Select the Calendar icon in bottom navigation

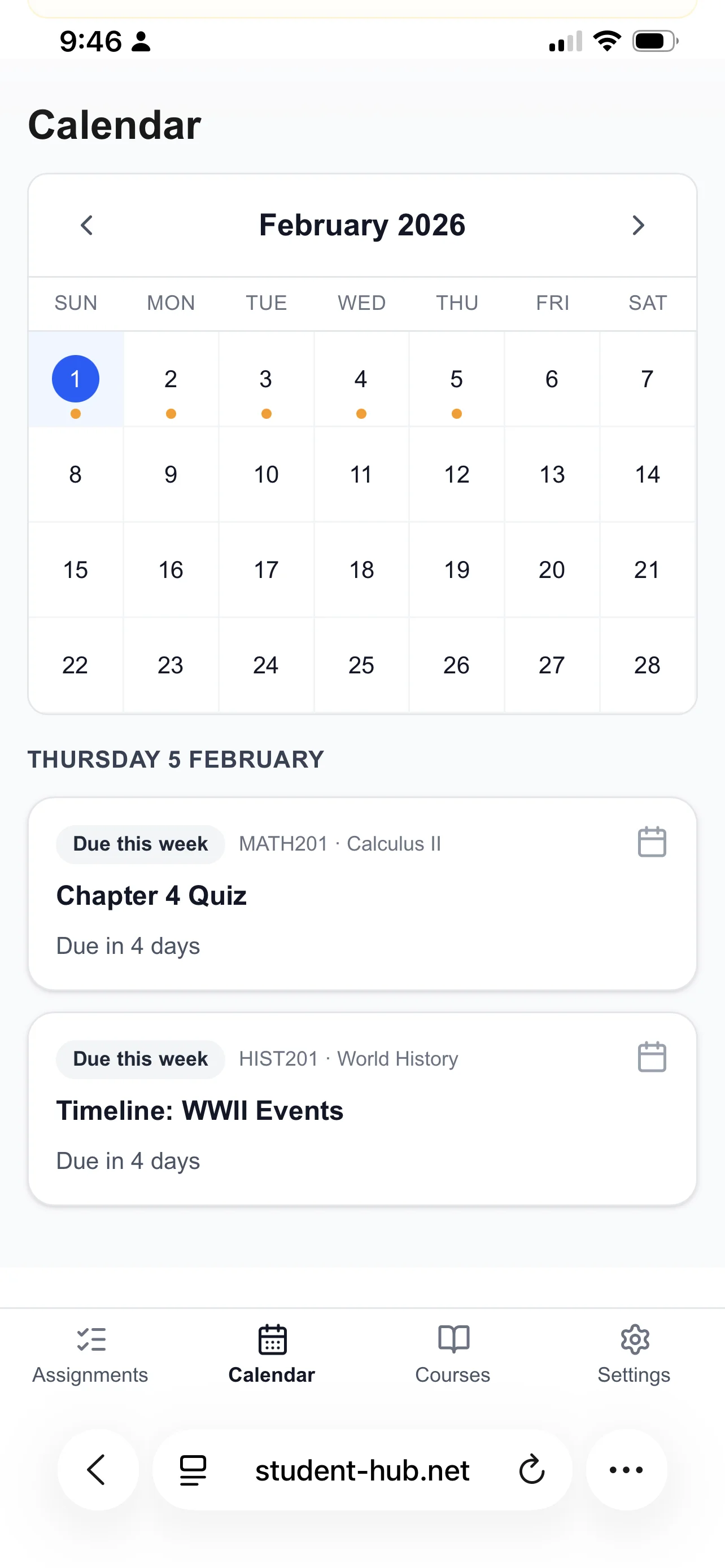click(x=272, y=1339)
